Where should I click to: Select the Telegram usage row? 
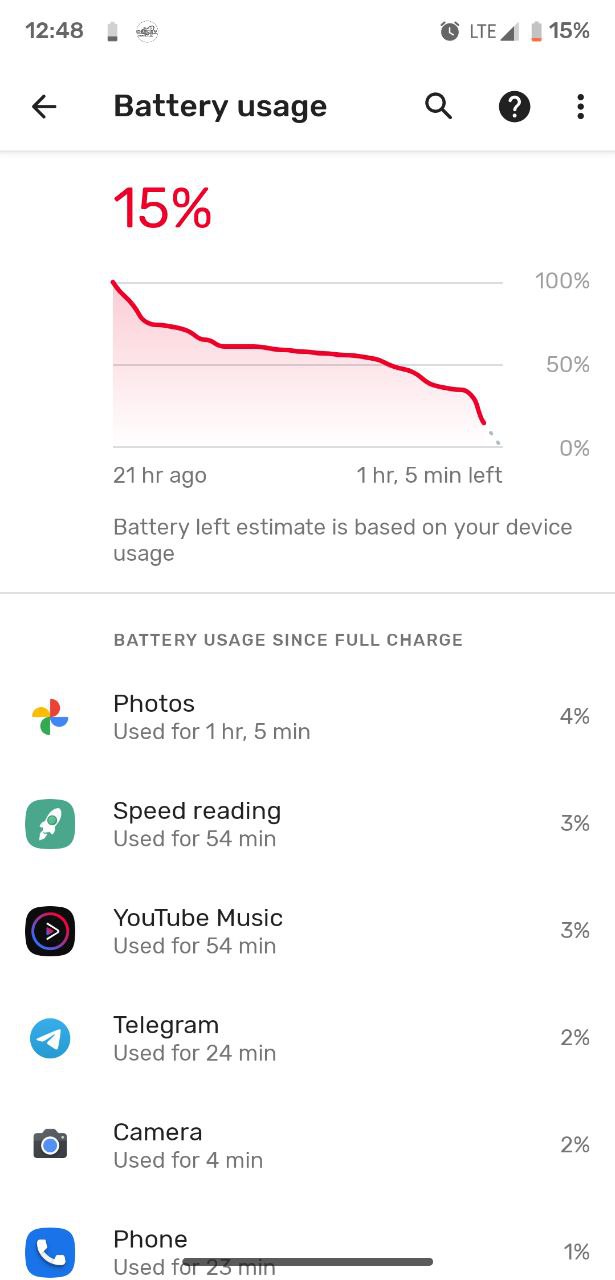coord(307,1038)
